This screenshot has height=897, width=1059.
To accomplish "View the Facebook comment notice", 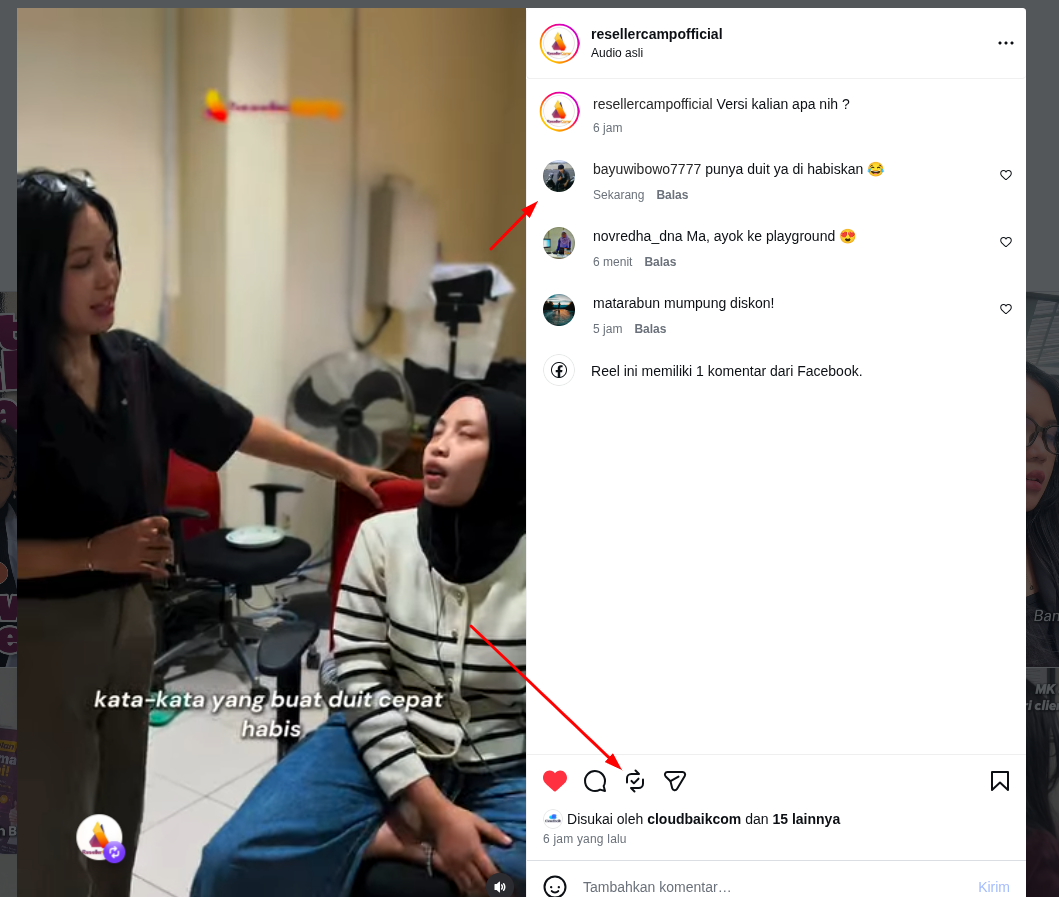I will coord(726,371).
